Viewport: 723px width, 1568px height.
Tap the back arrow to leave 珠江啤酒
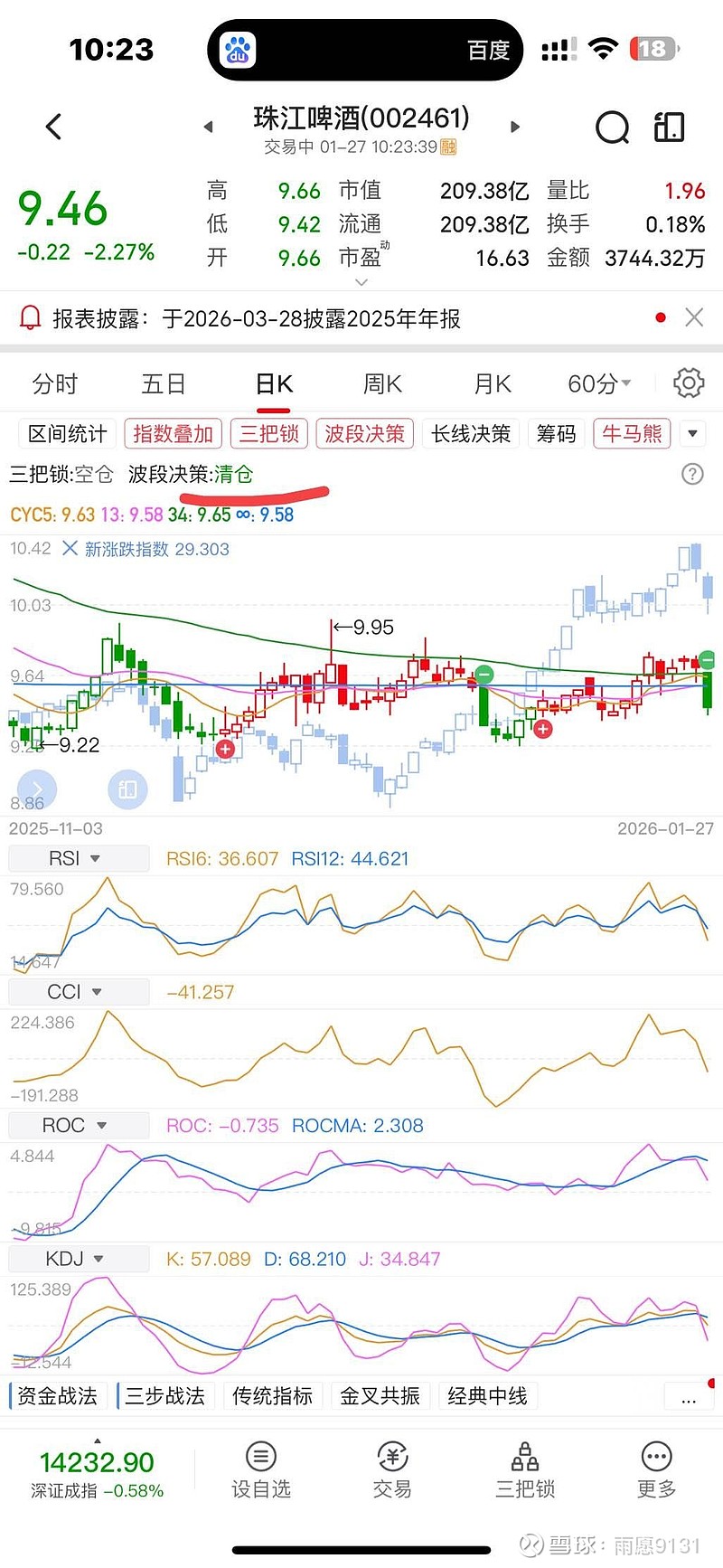tap(52, 127)
